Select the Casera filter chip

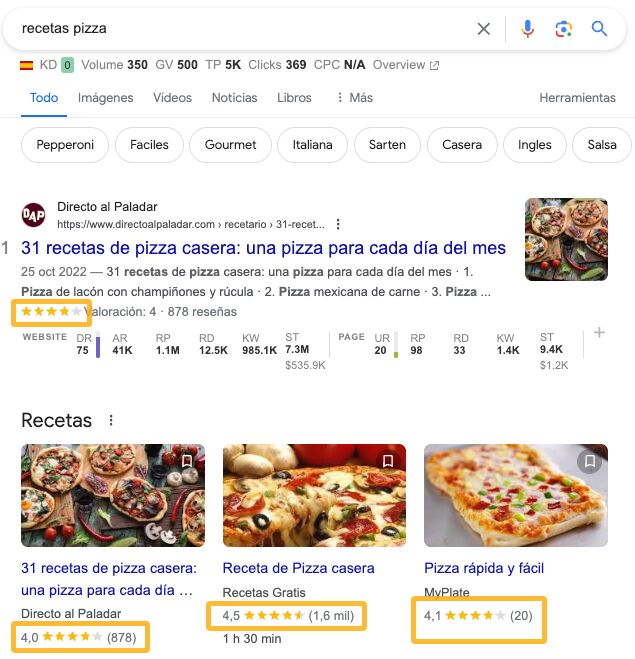click(462, 145)
